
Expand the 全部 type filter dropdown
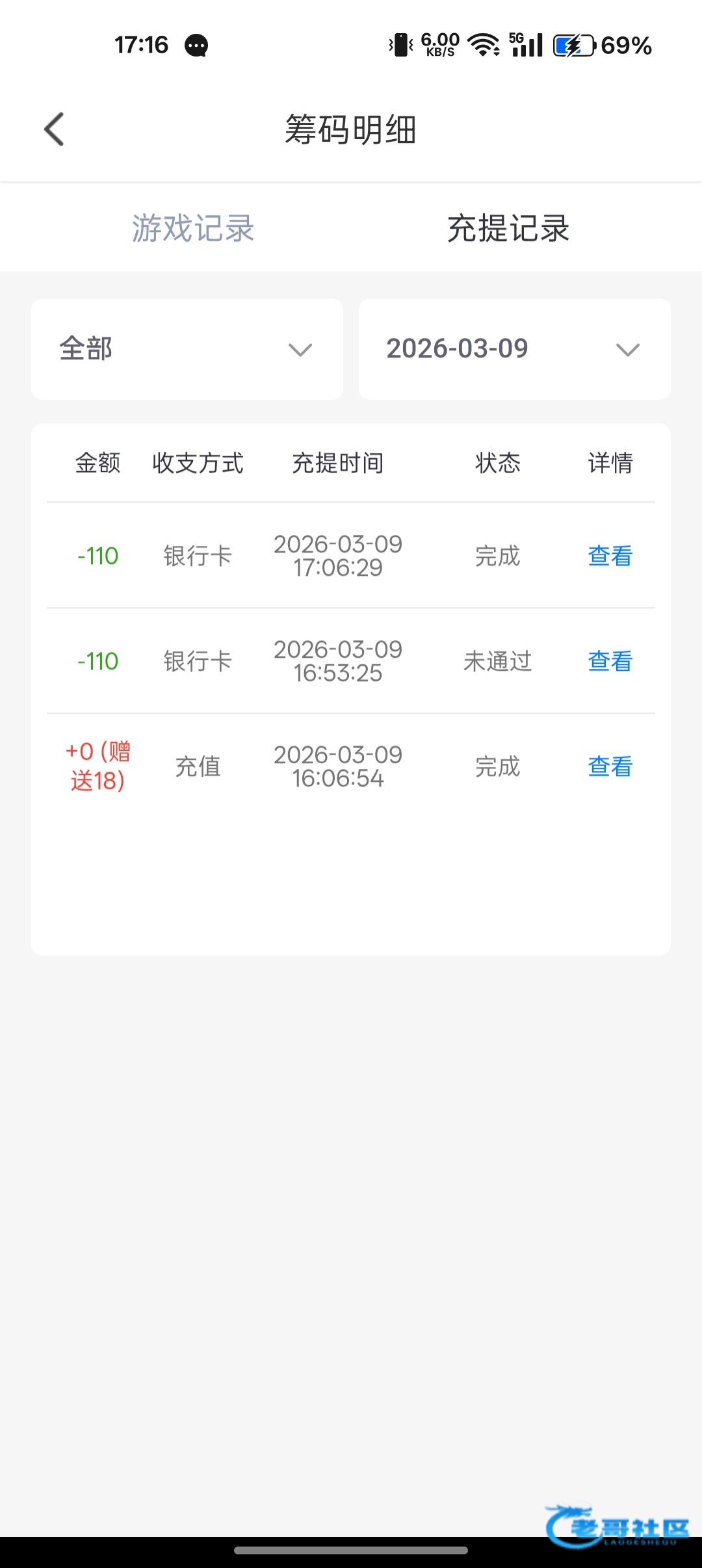click(187, 349)
